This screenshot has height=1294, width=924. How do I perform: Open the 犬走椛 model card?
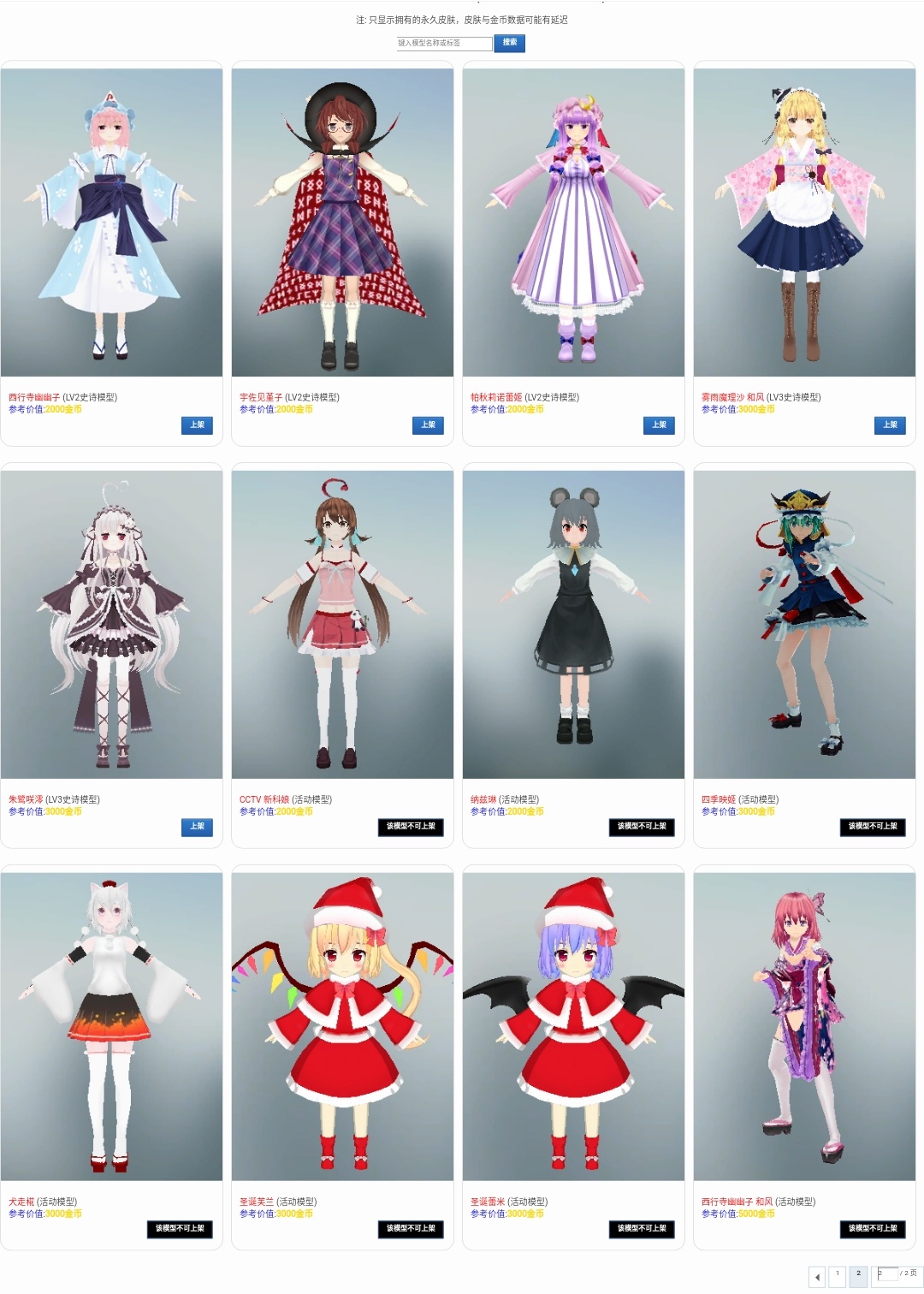click(111, 1027)
